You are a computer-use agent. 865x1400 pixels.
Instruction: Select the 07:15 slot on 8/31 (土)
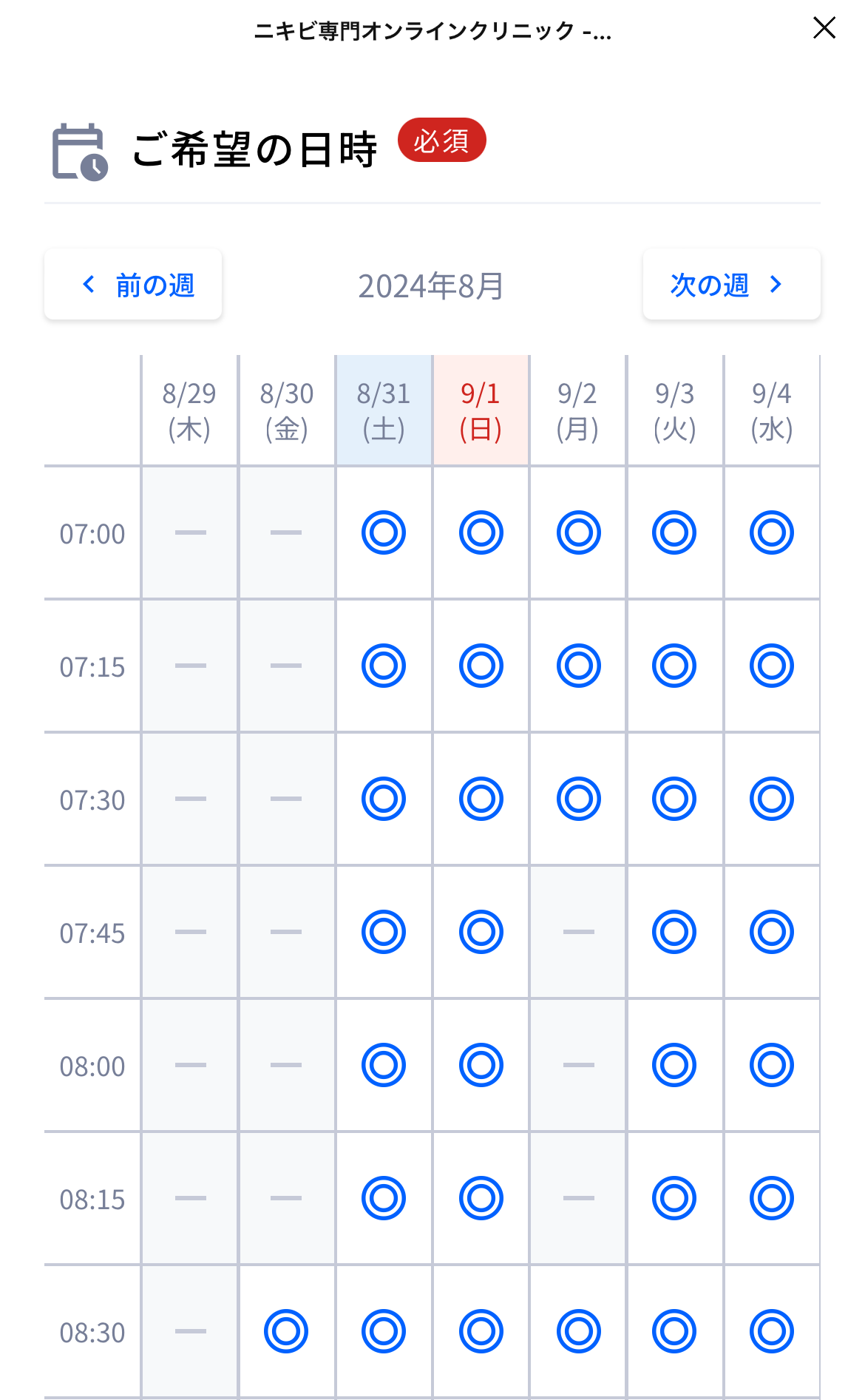[384, 666]
